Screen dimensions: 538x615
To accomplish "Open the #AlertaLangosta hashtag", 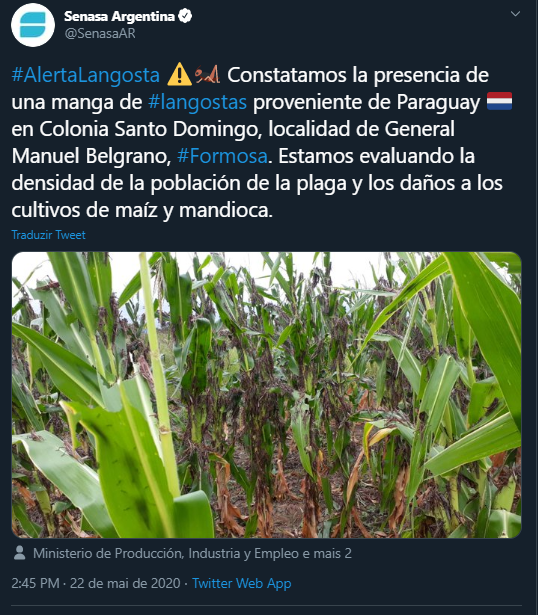I will [85, 75].
